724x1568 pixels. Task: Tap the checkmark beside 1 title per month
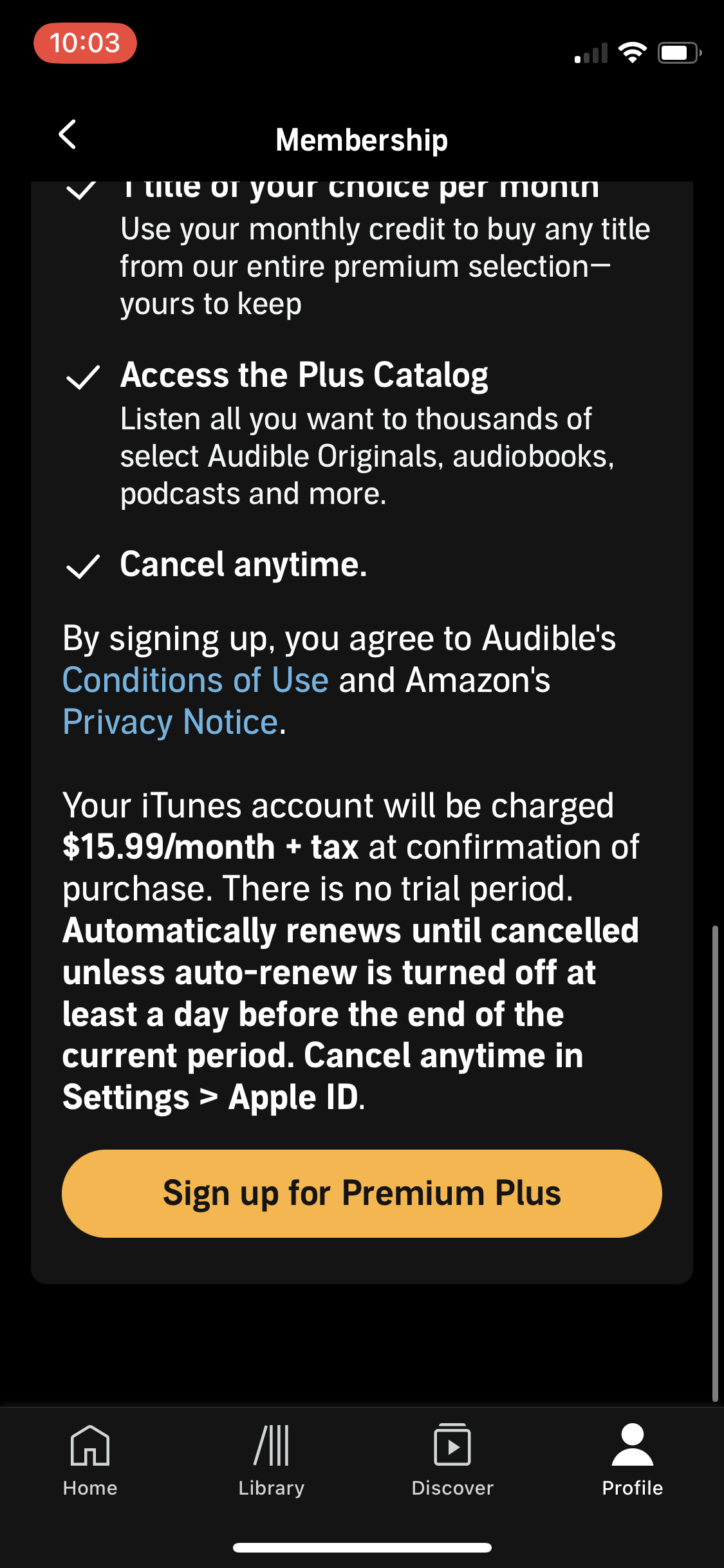[82, 190]
